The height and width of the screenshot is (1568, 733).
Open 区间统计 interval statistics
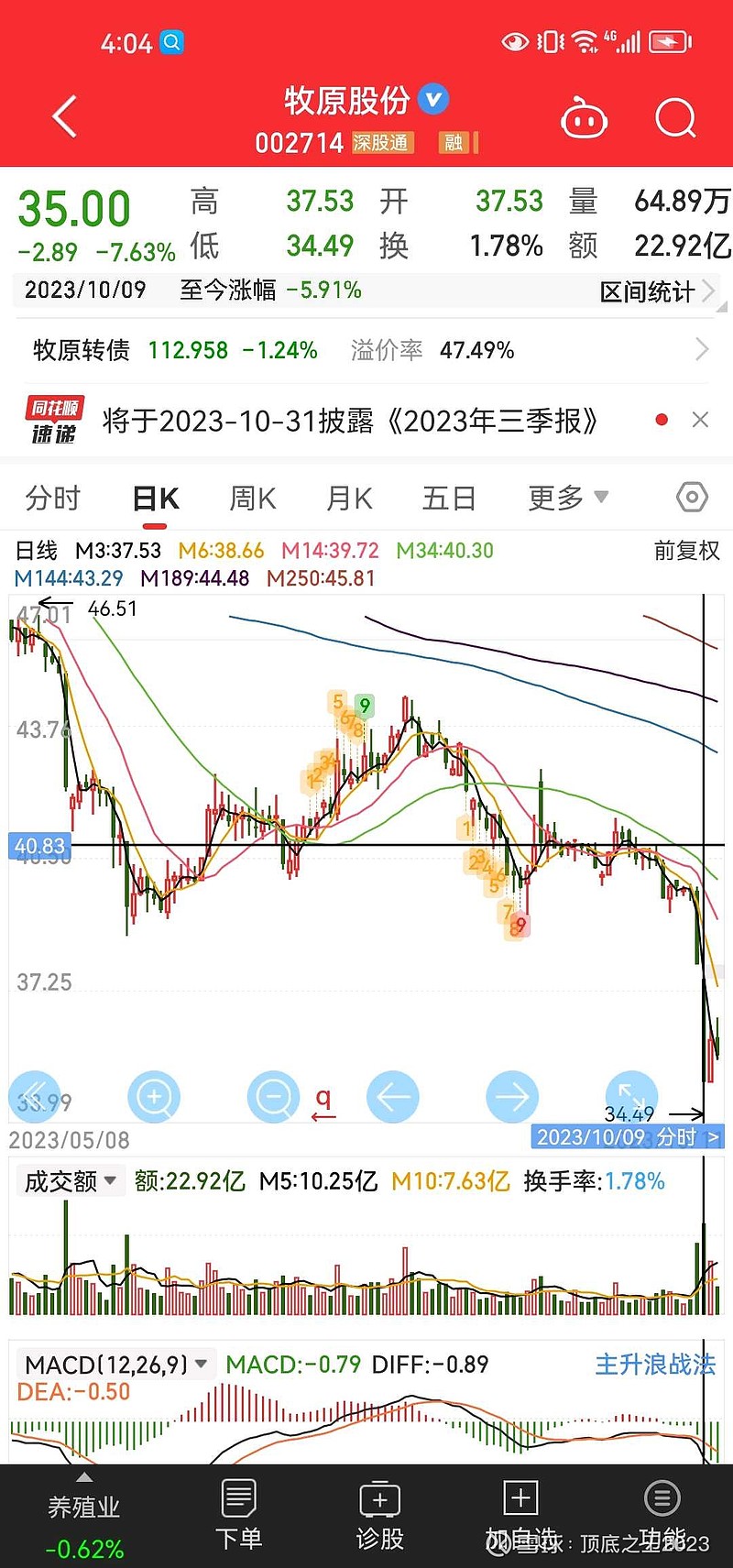point(656,291)
